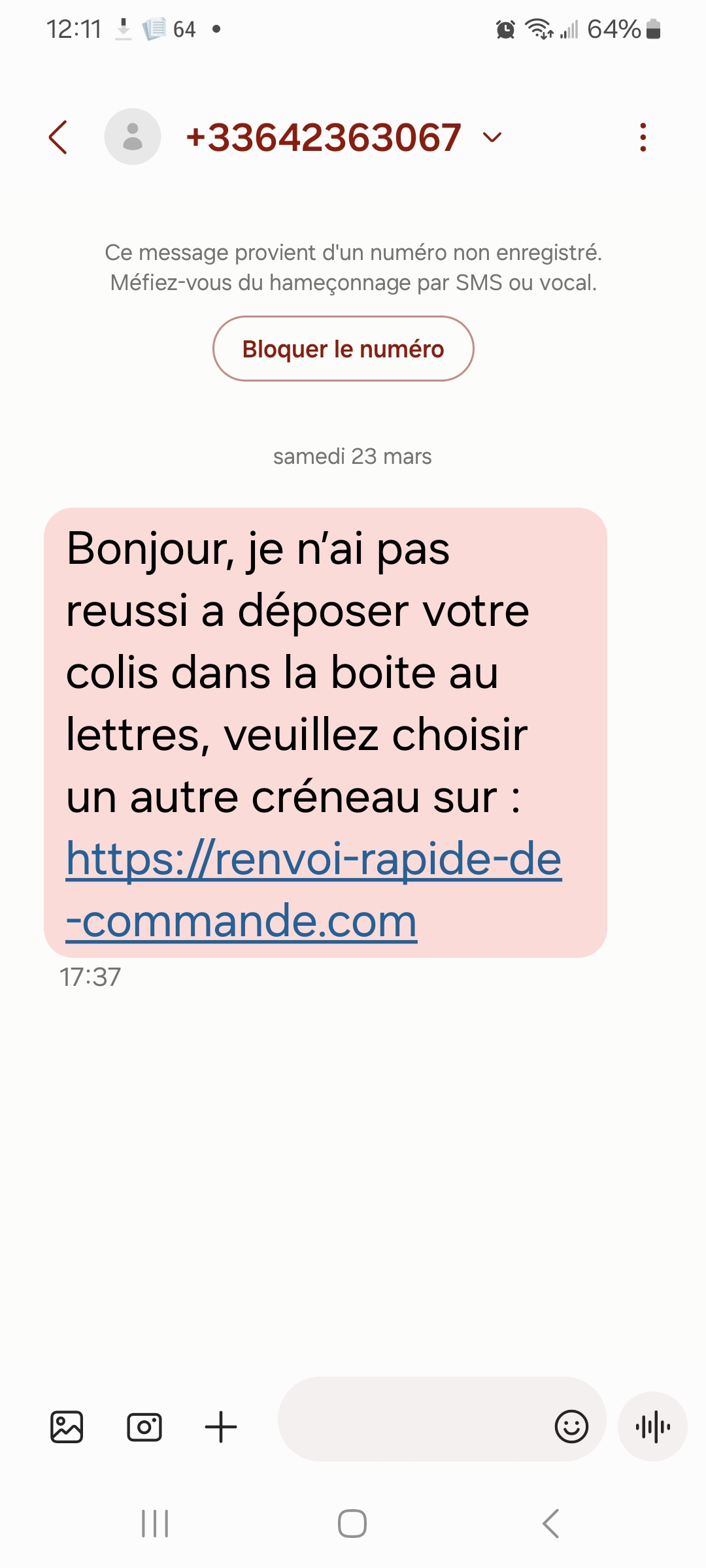This screenshot has width=706, height=1568.
Task: Open the renvoi-rapide-de-commande.com link
Action: click(x=314, y=889)
